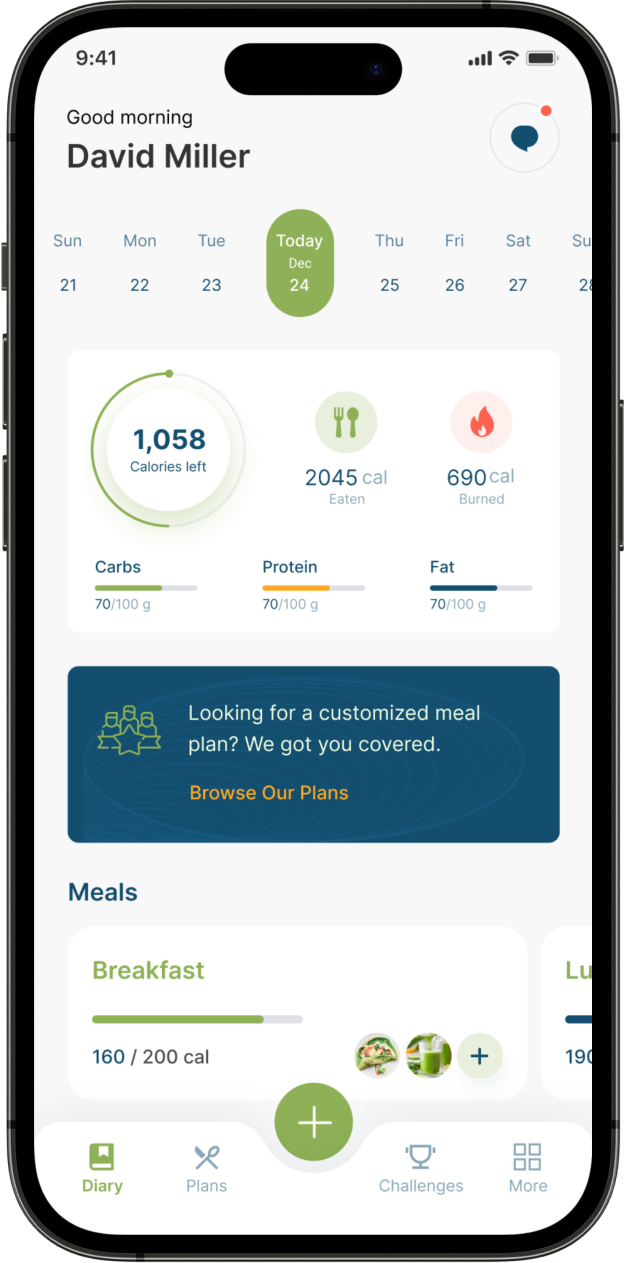This screenshot has width=624, height=1263.
Task: Switch to the Challenges tab
Action: pos(421,1169)
